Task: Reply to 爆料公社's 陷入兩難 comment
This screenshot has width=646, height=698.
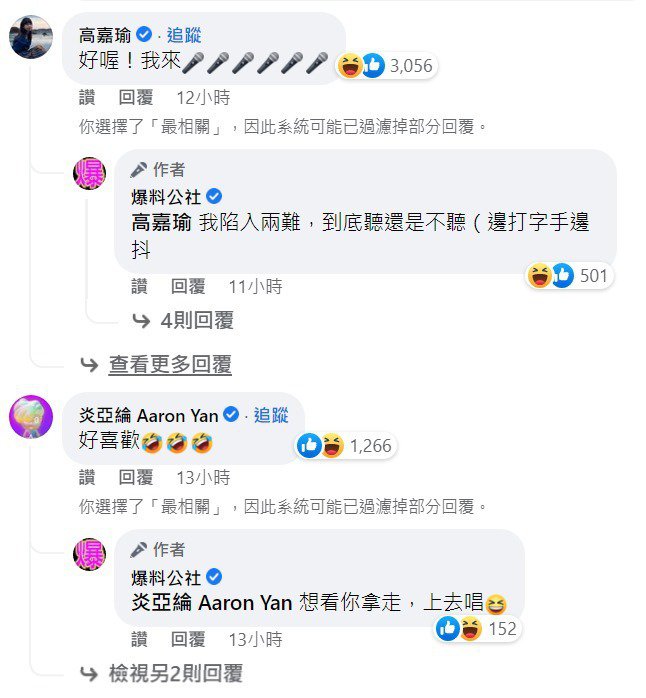Action: pos(187,287)
